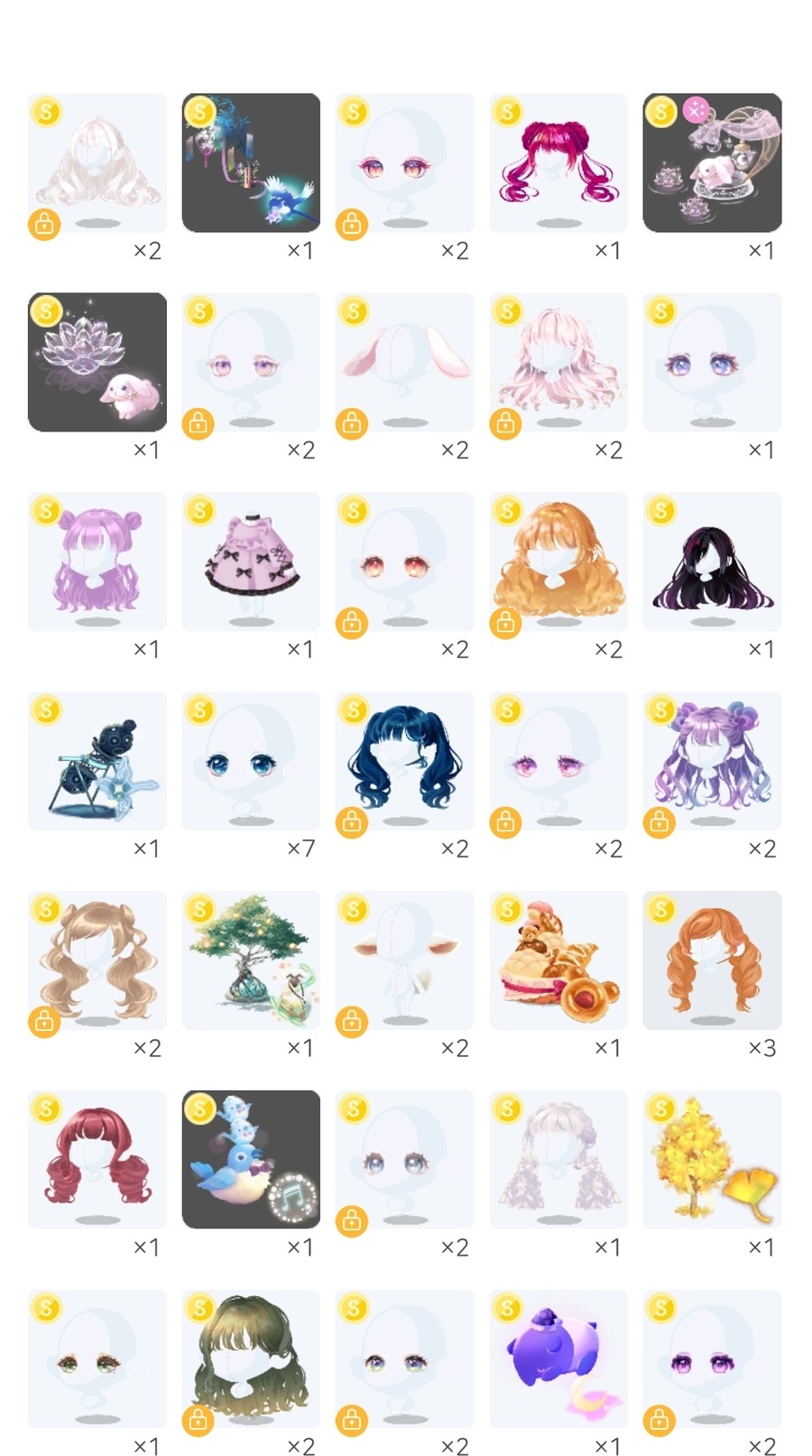
Task: Select the yellow ginkgo tree item
Action: (x=712, y=1160)
